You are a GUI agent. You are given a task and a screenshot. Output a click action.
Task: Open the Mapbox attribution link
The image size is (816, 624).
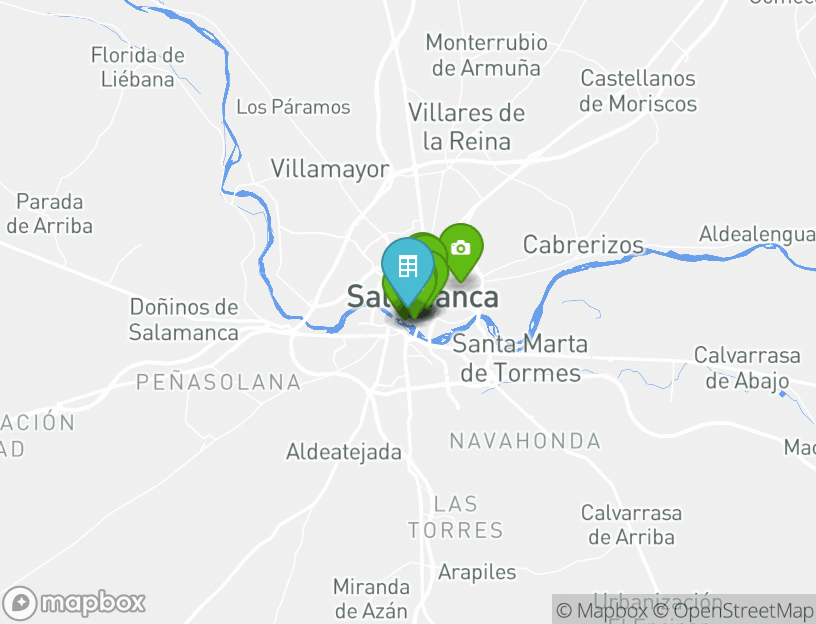click(x=602, y=610)
